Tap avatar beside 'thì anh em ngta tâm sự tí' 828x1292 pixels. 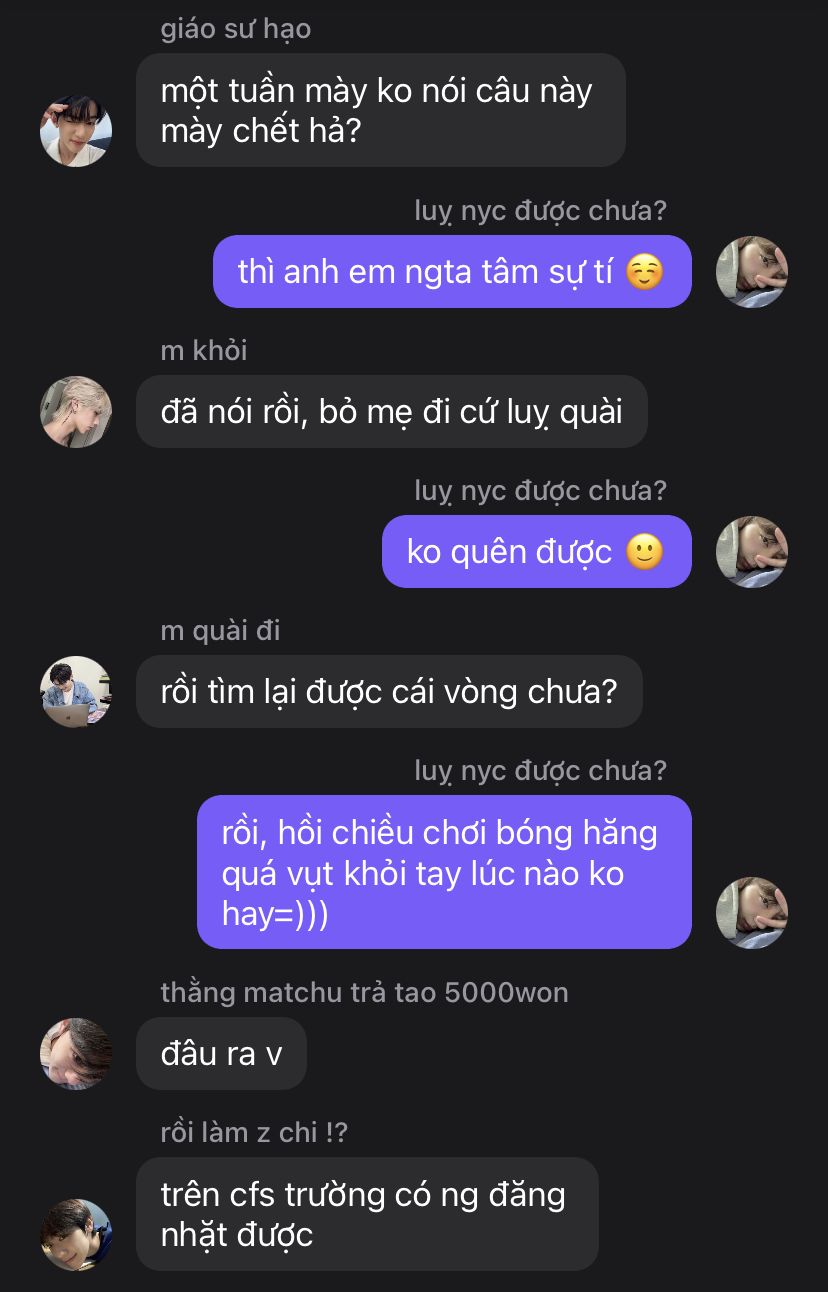752,272
